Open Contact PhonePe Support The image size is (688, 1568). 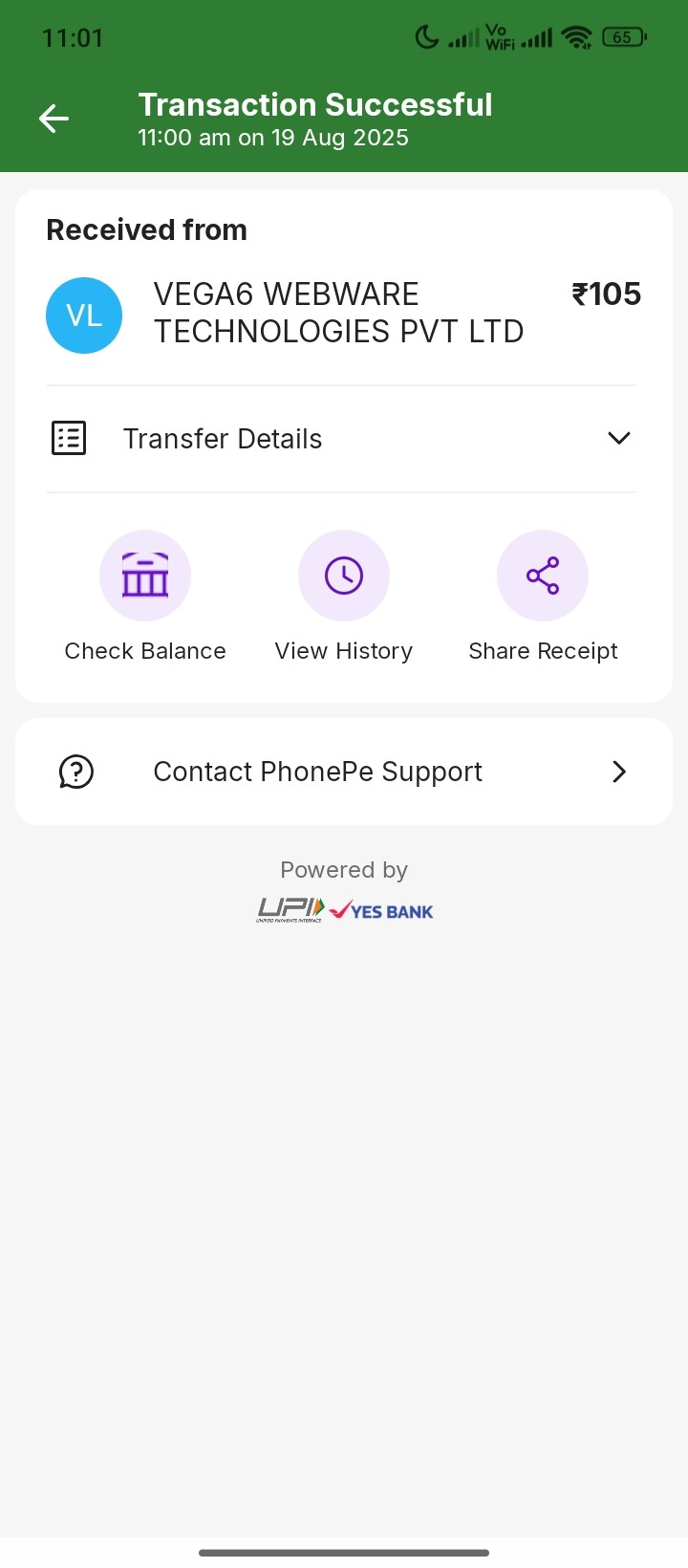click(344, 772)
